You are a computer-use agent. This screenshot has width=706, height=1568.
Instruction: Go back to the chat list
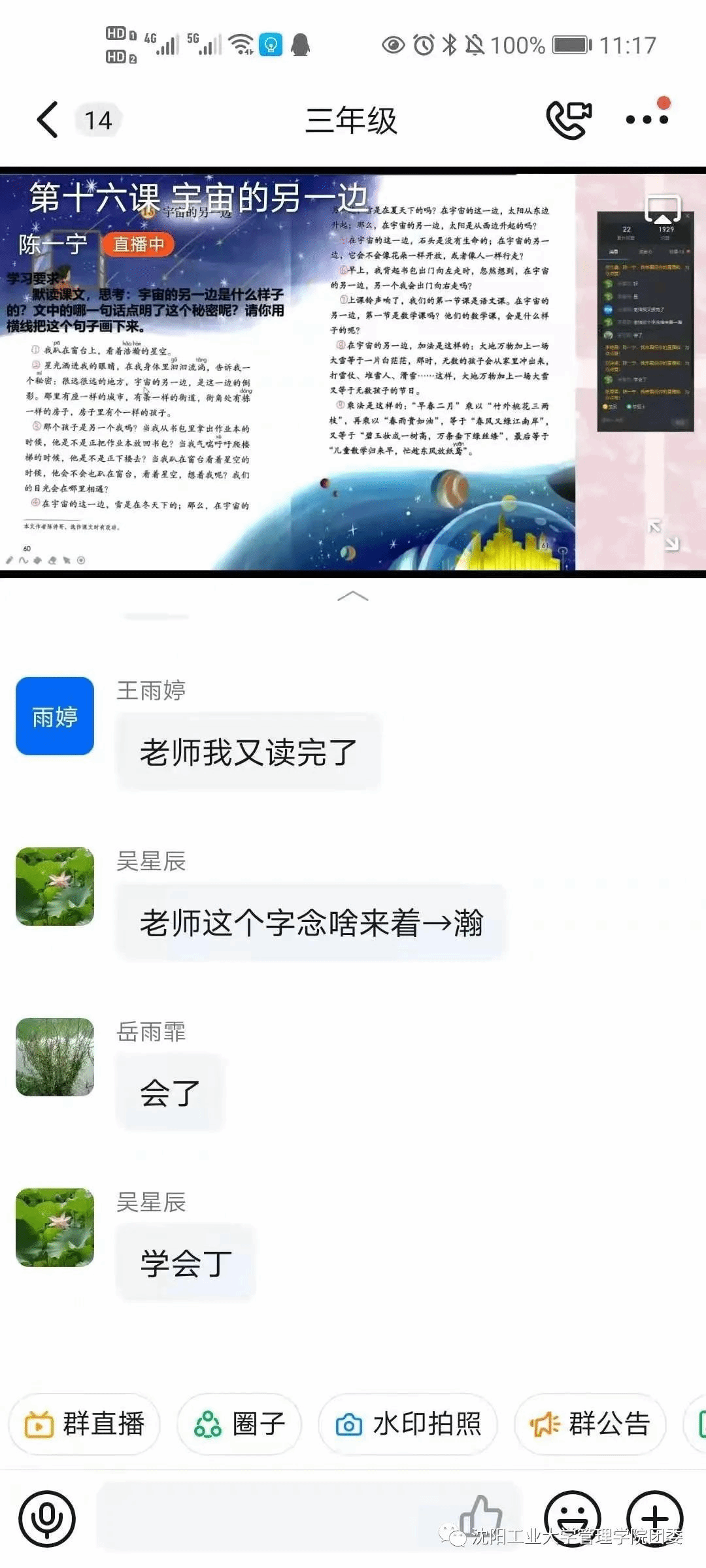tap(48, 120)
